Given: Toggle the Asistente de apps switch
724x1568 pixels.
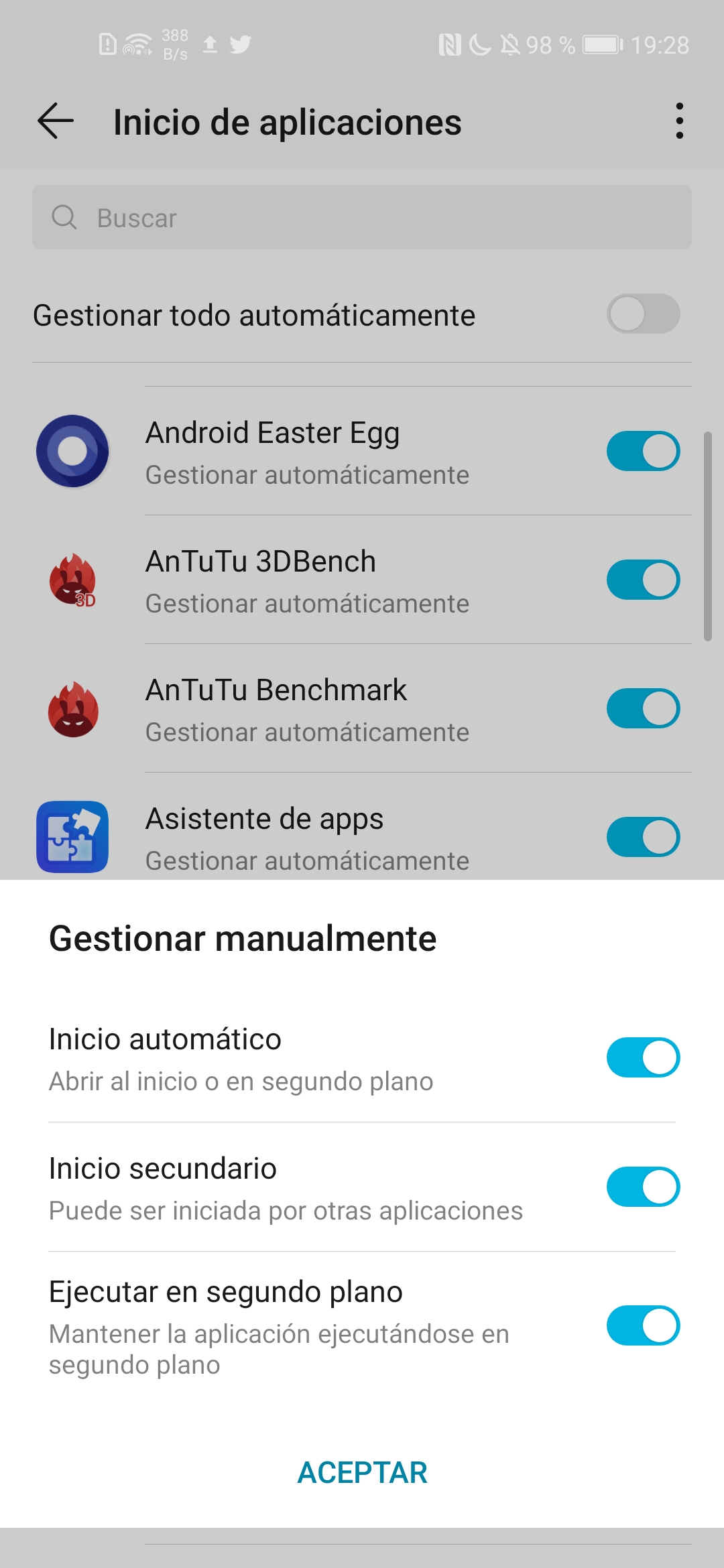Looking at the screenshot, I should click(643, 837).
